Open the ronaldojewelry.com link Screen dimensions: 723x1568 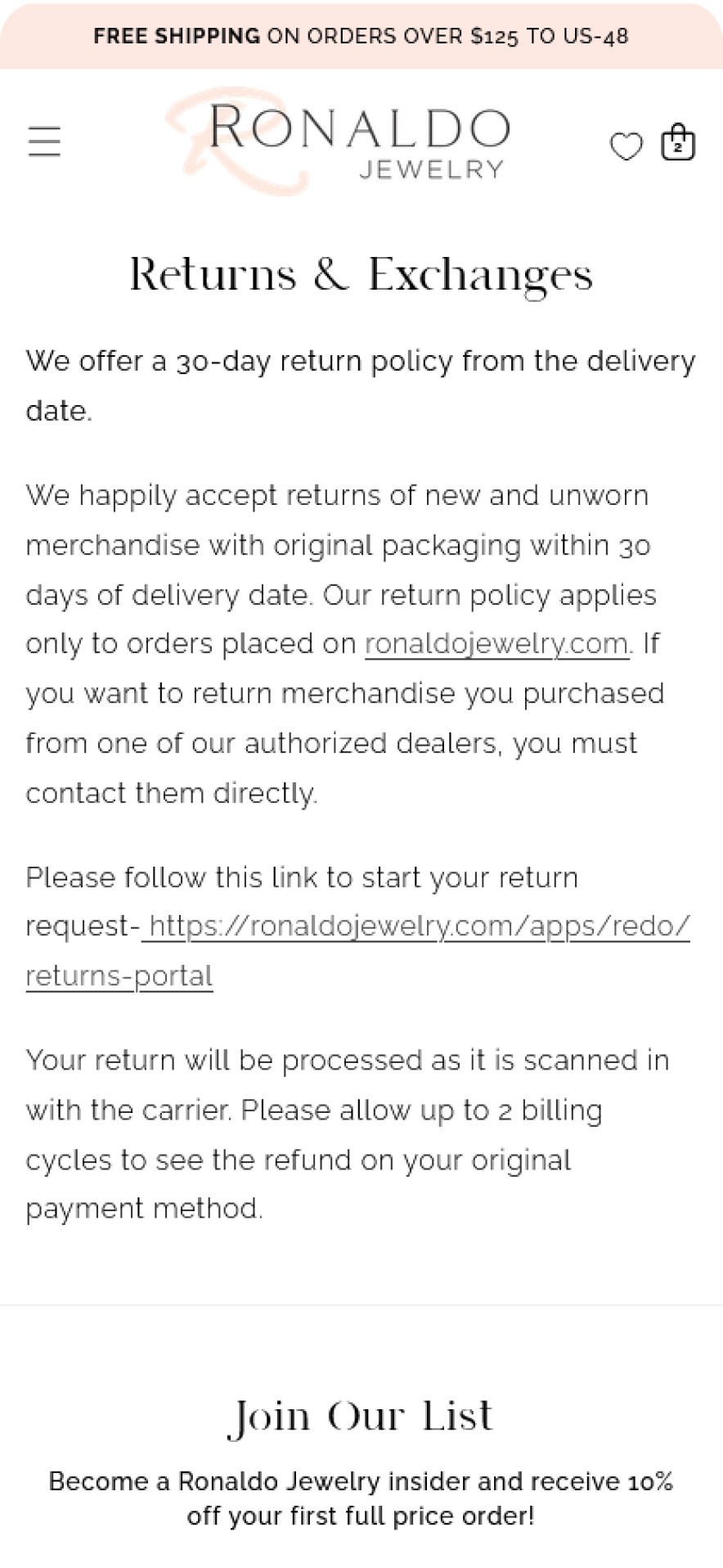(x=497, y=644)
